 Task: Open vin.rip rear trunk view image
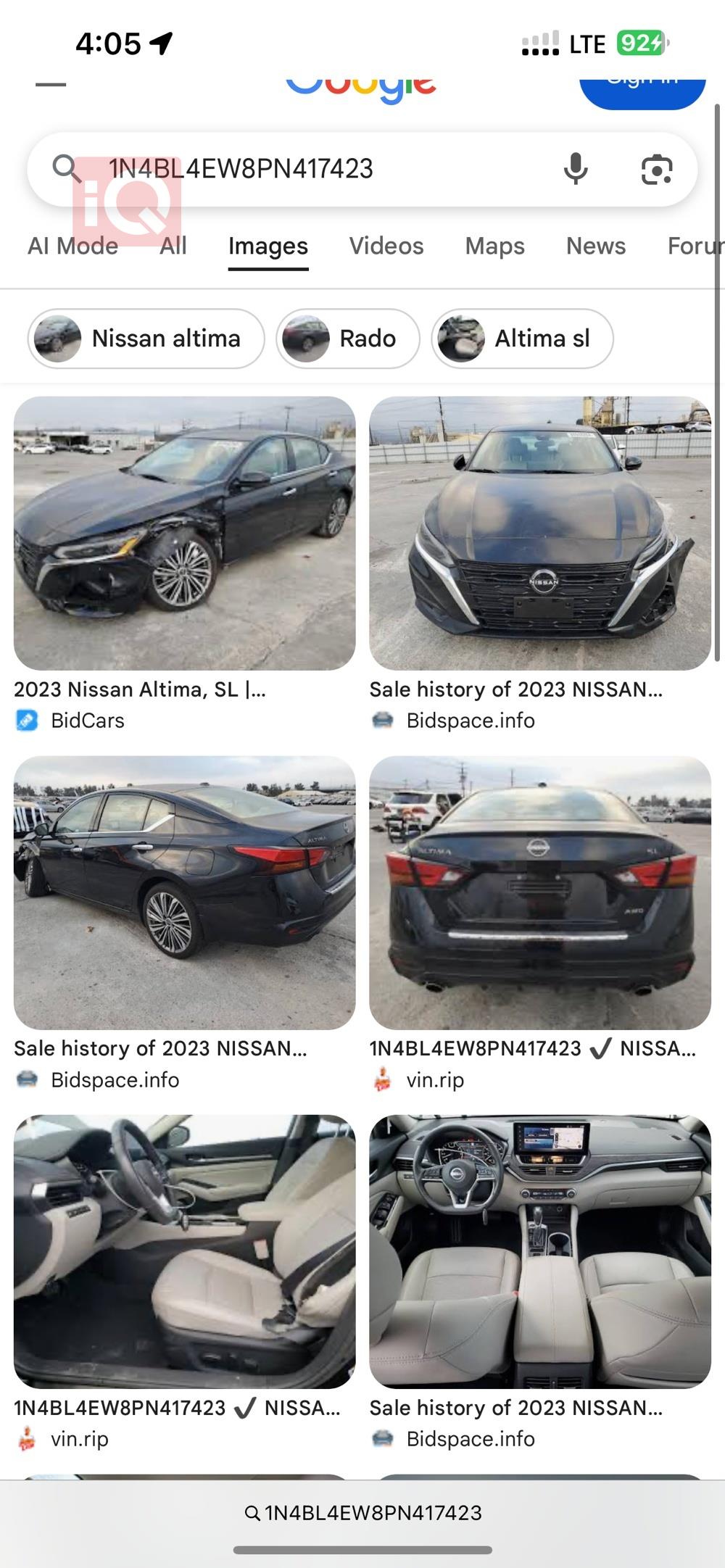539,893
